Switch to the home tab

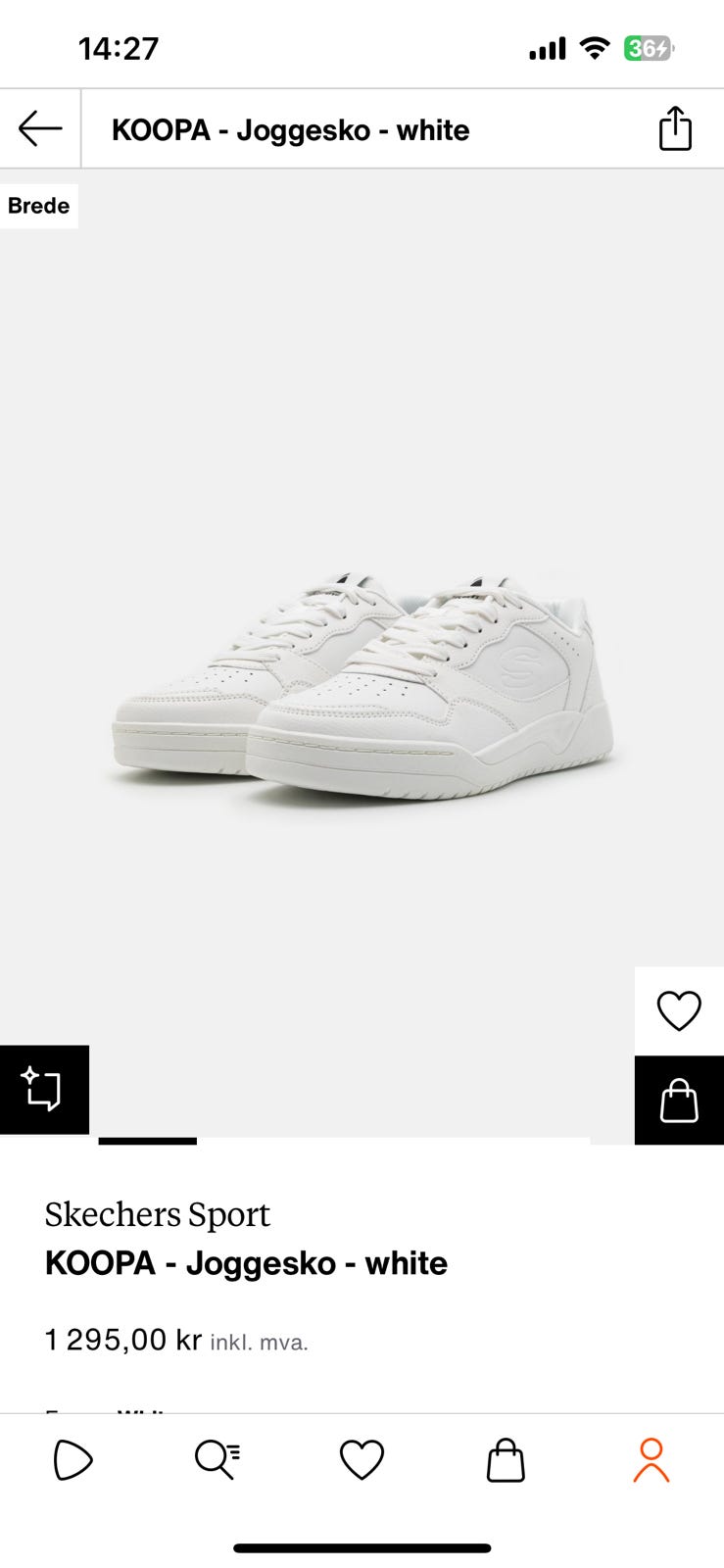[x=72, y=1460]
